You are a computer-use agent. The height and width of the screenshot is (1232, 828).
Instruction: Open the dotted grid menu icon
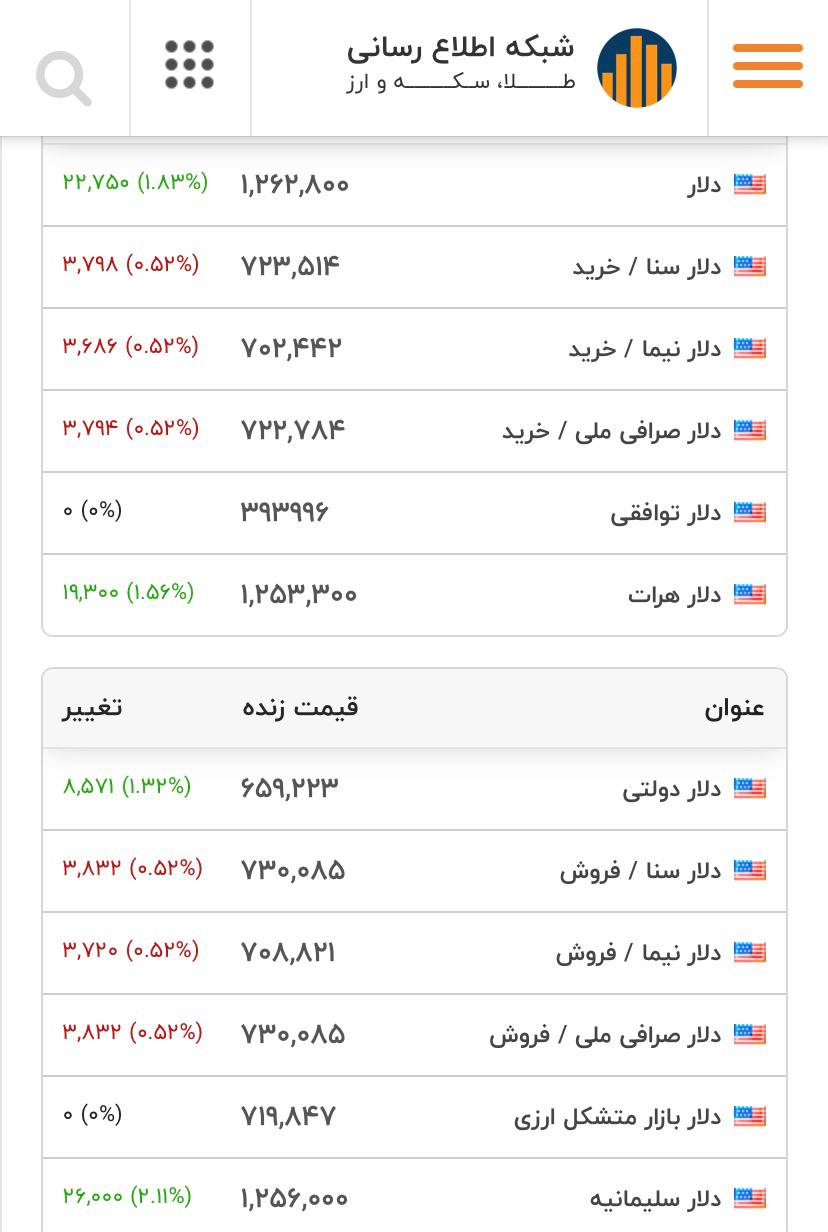[x=189, y=65]
